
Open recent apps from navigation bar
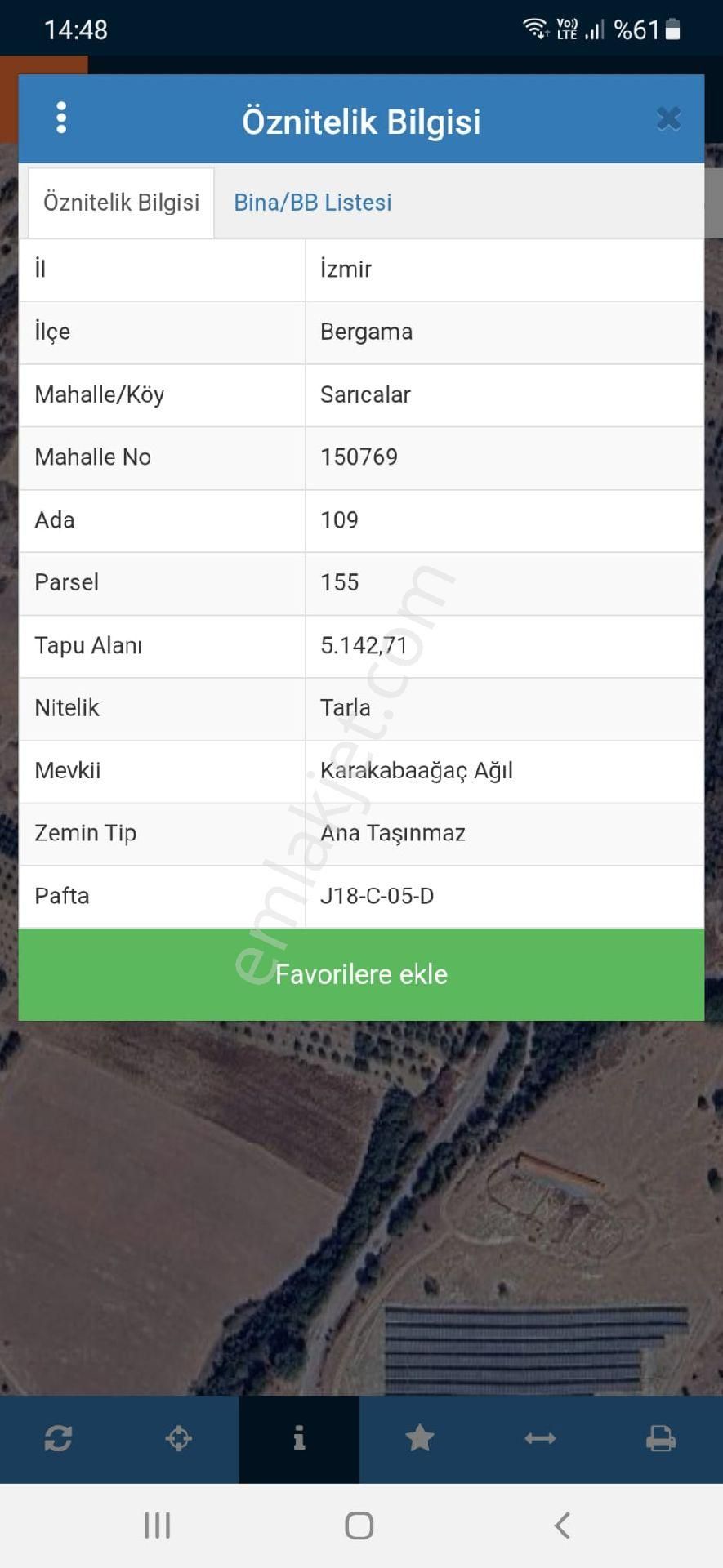click(158, 1525)
